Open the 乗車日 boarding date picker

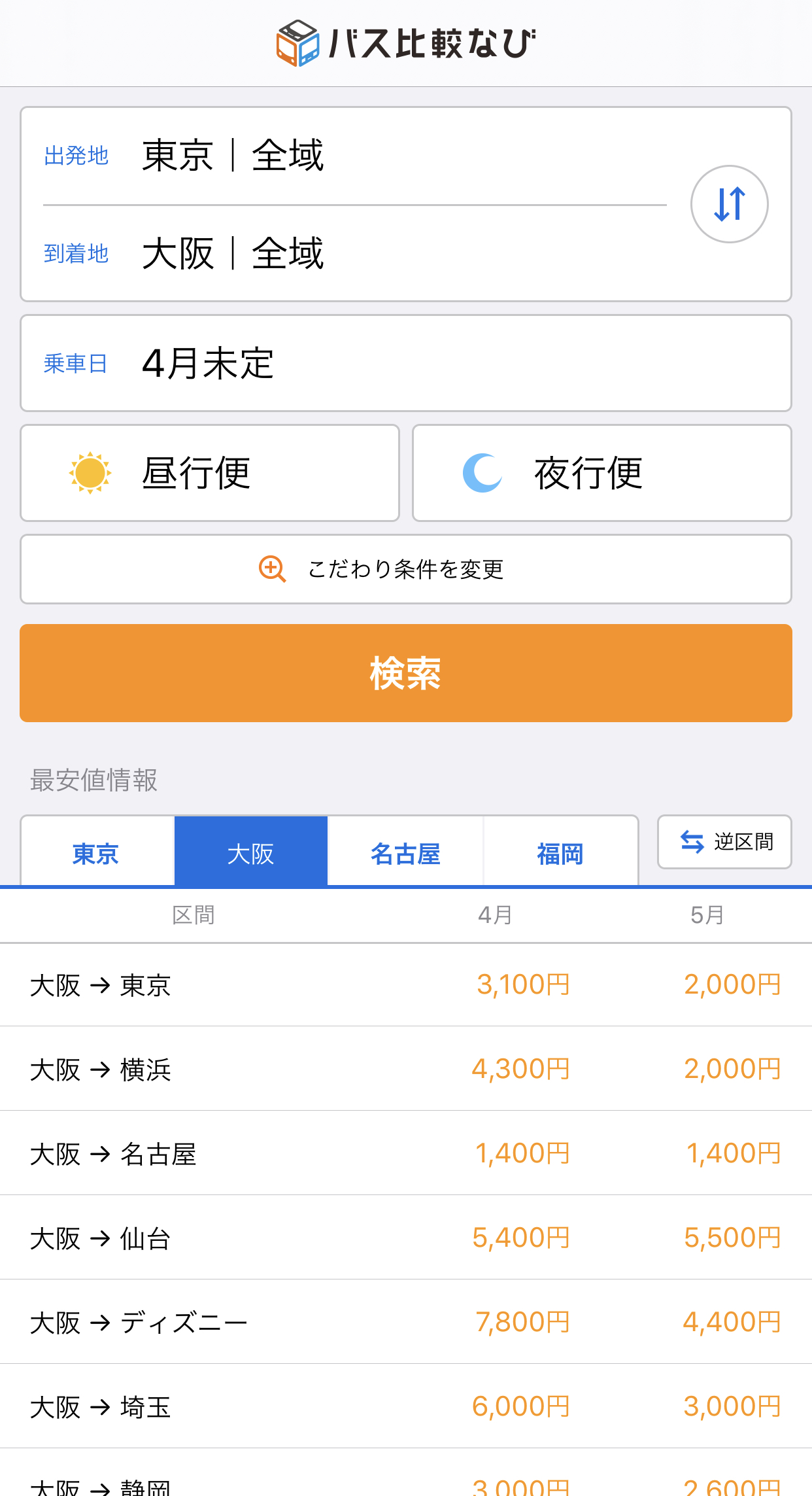pyautogui.click(x=405, y=364)
